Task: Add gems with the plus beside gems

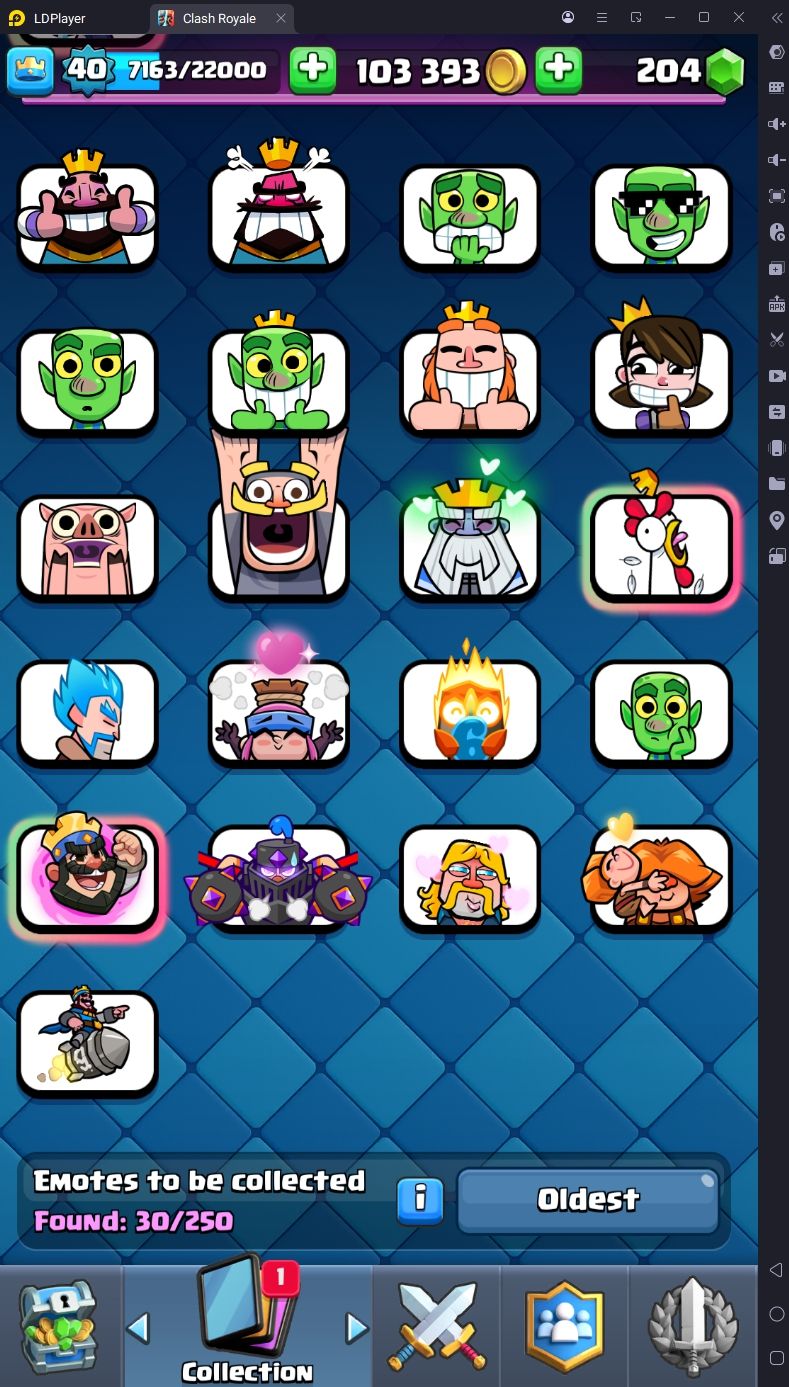Action: [x=559, y=69]
